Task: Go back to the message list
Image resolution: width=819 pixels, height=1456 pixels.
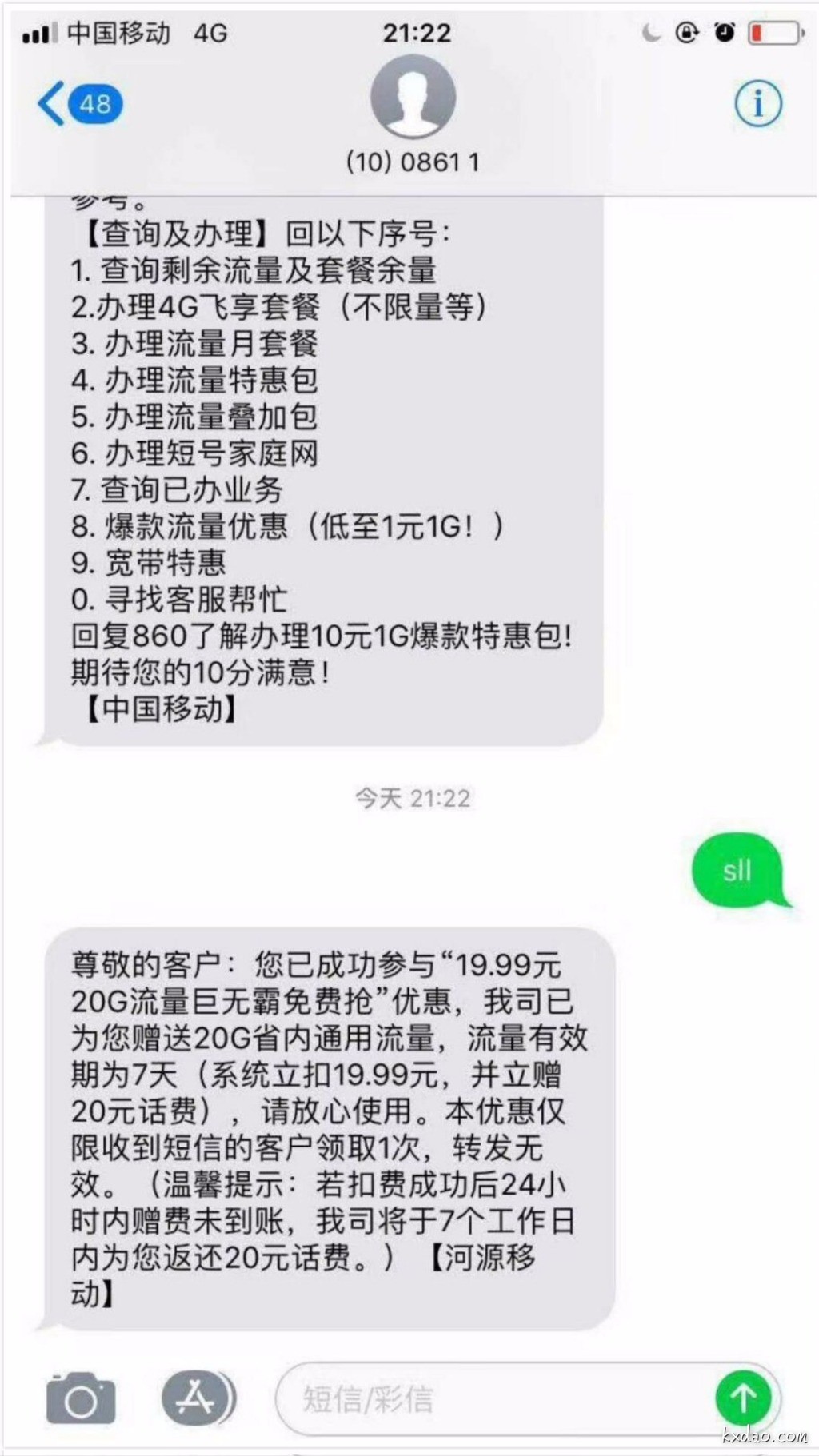Action: (78, 104)
